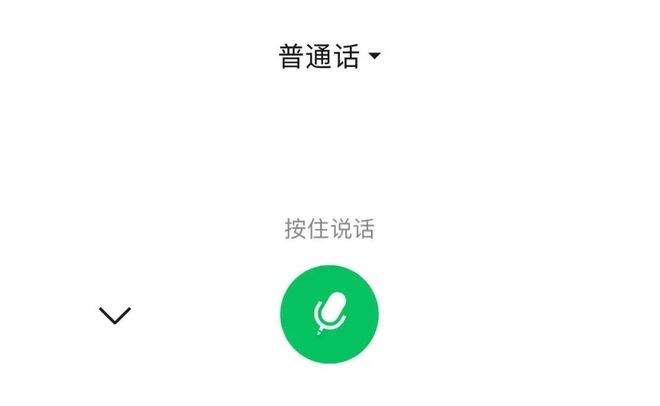Screen dimensions: 660x406
Task: Open the 普通话 language dropdown
Action: coord(329,57)
